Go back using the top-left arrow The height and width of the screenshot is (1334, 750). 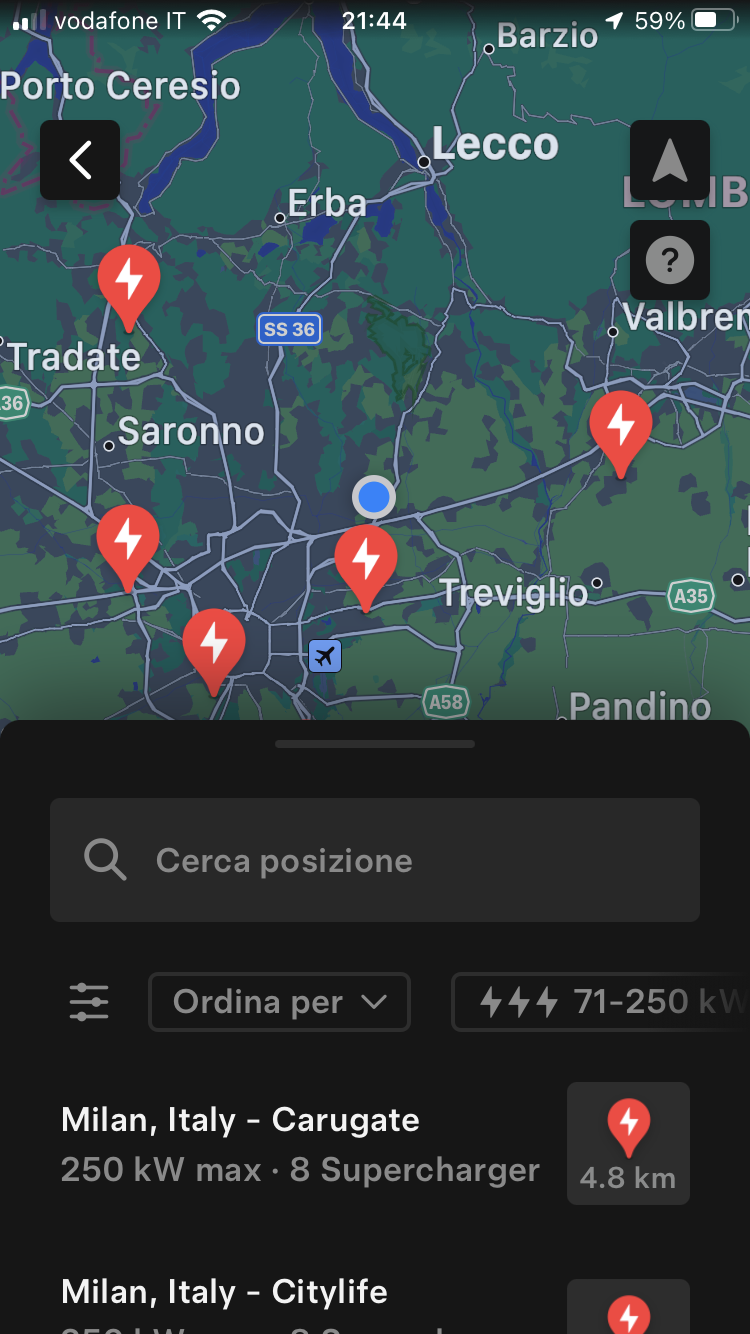[80, 160]
